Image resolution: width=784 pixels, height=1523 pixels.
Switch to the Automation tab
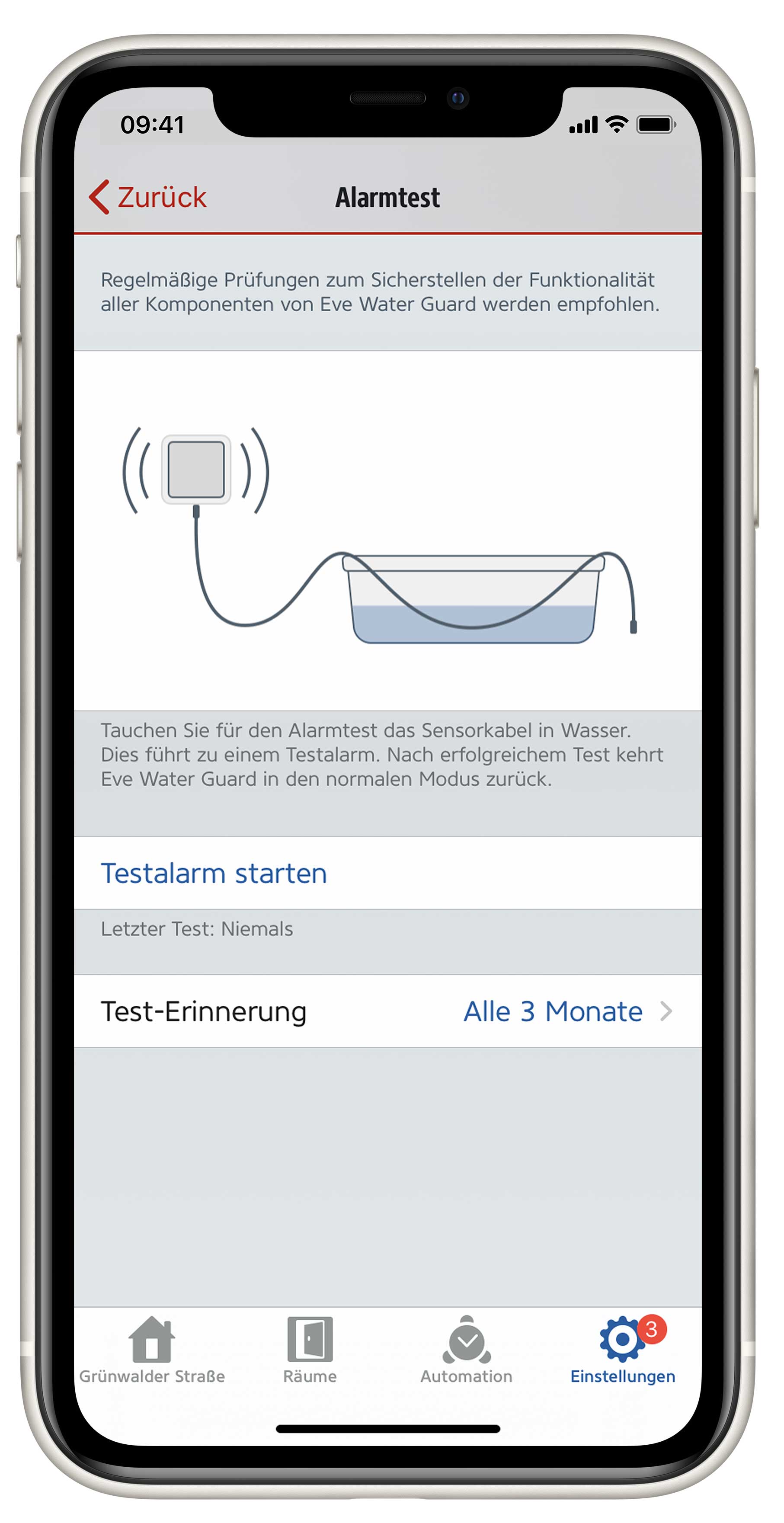[466, 1350]
